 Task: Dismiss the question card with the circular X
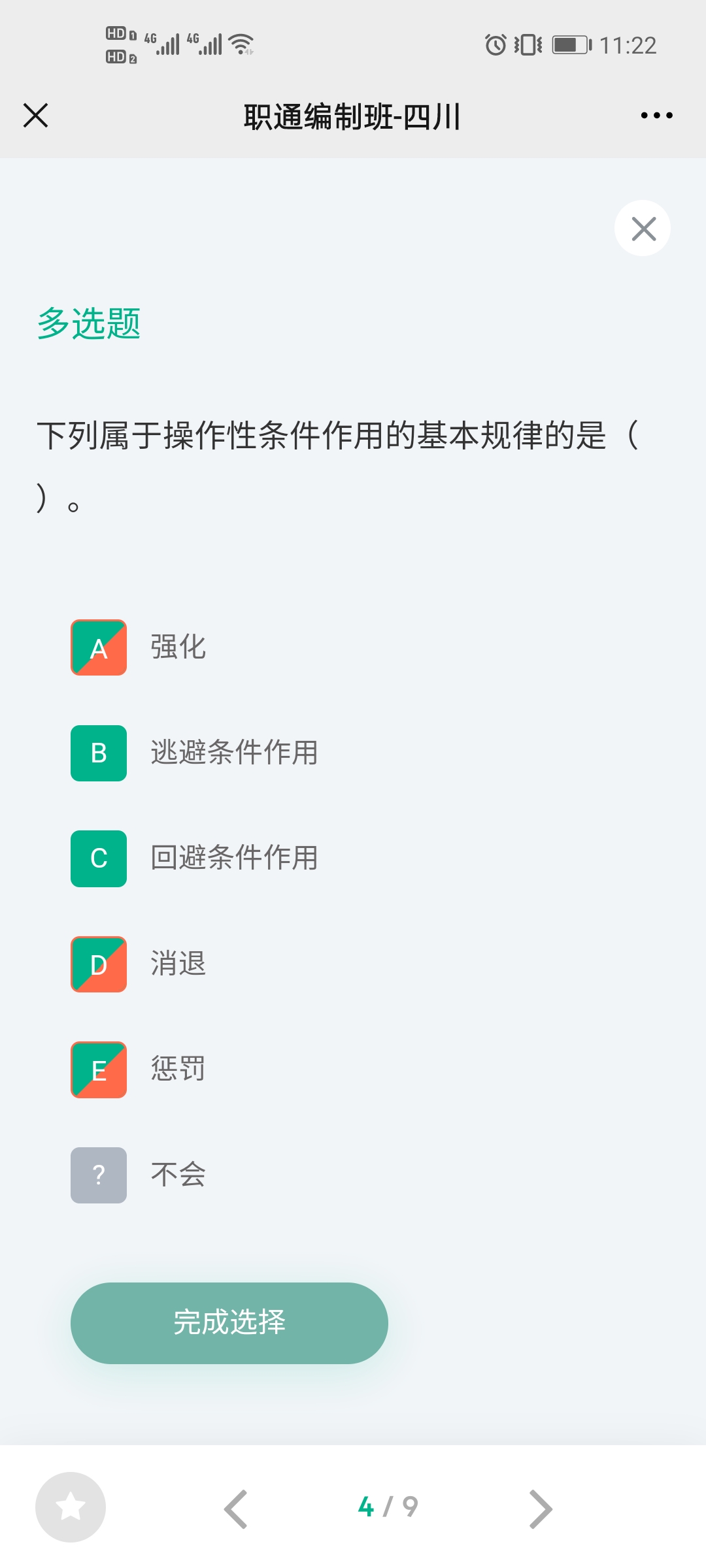(643, 228)
